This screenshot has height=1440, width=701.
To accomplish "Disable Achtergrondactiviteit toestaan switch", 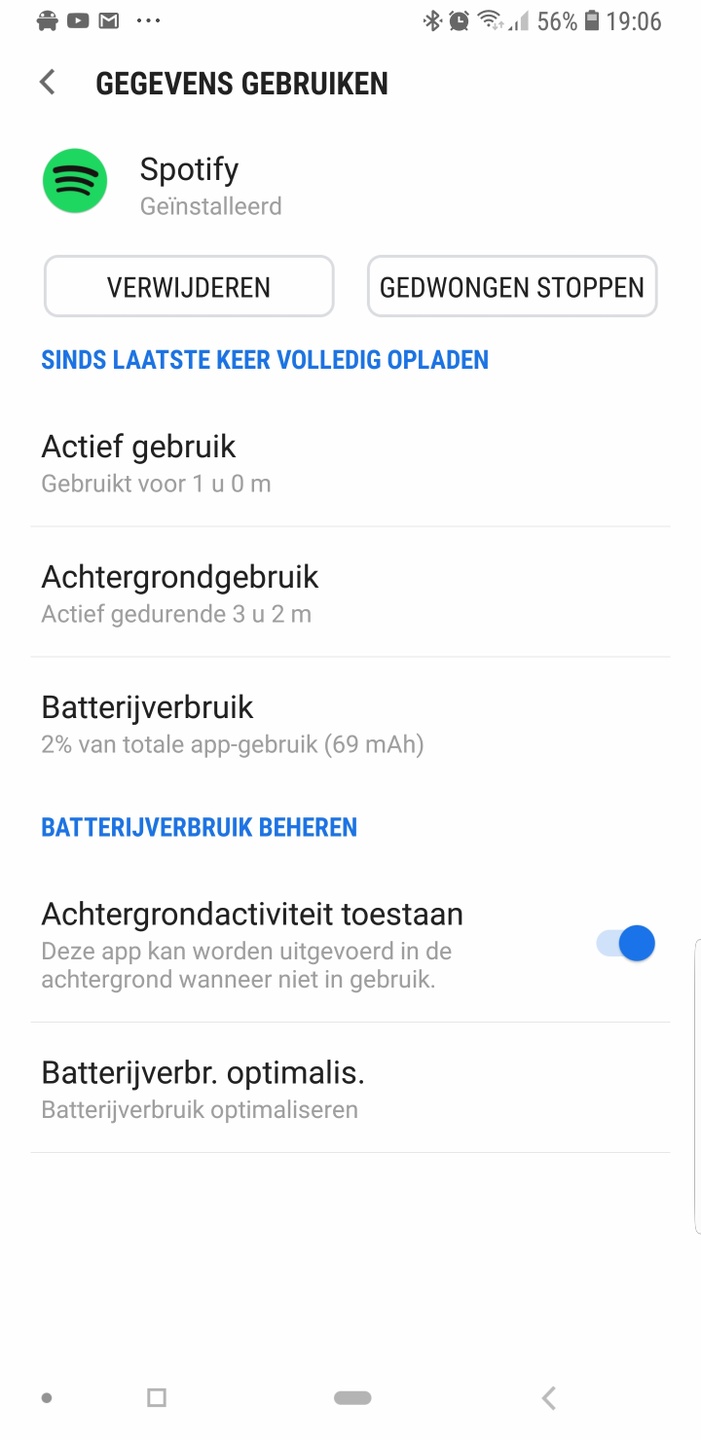I will tap(627, 944).
